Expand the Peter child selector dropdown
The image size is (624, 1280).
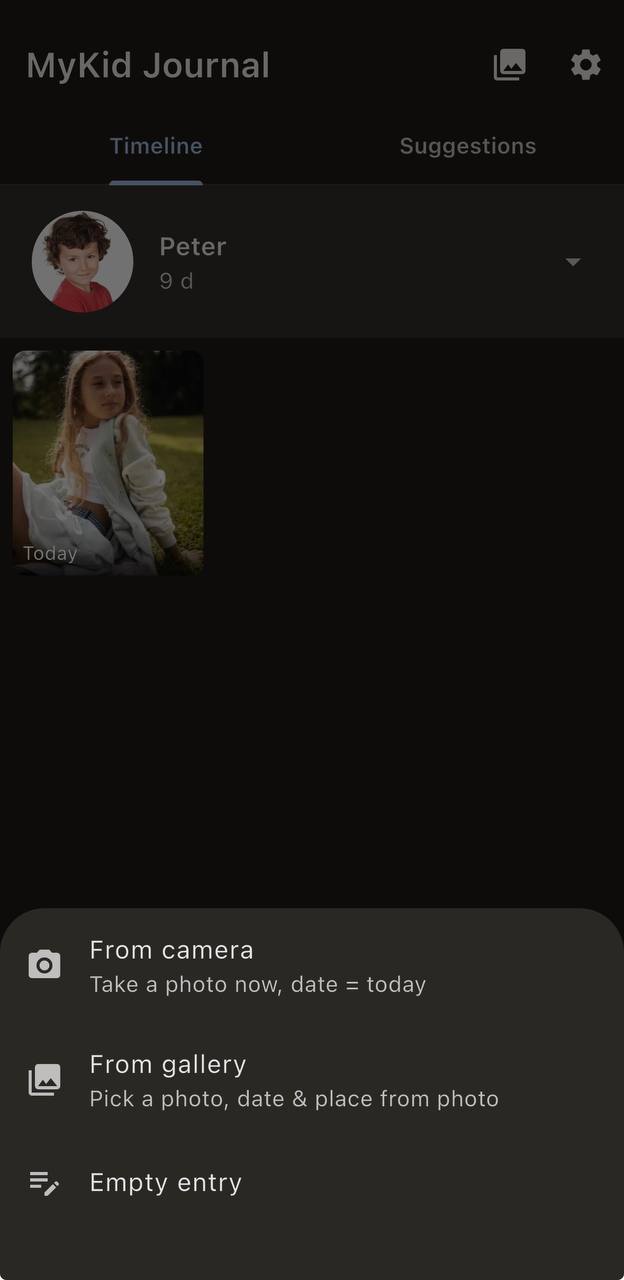[573, 262]
